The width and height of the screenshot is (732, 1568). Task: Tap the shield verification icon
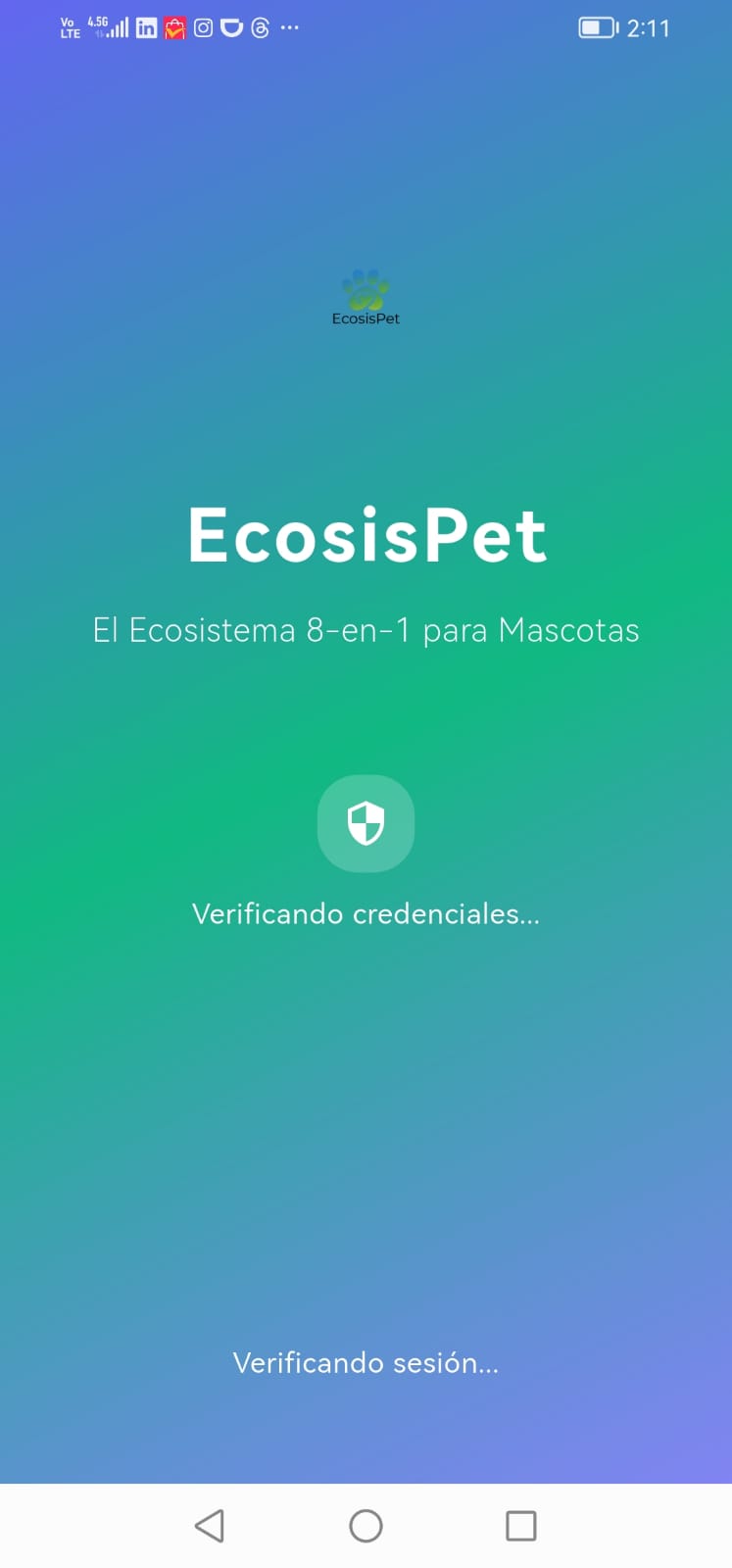tap(366, 823)
